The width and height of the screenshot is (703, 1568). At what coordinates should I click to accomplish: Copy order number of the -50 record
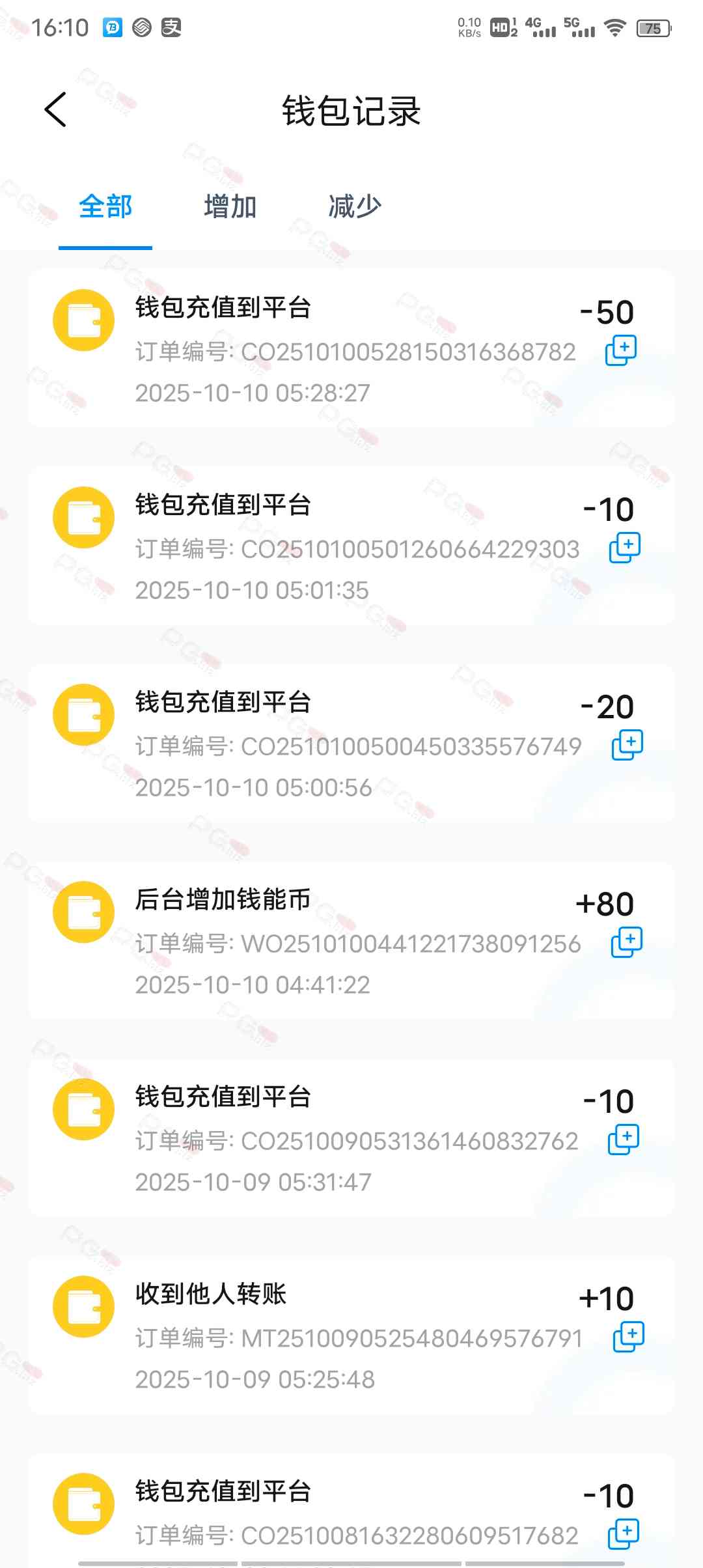[621, 351]
